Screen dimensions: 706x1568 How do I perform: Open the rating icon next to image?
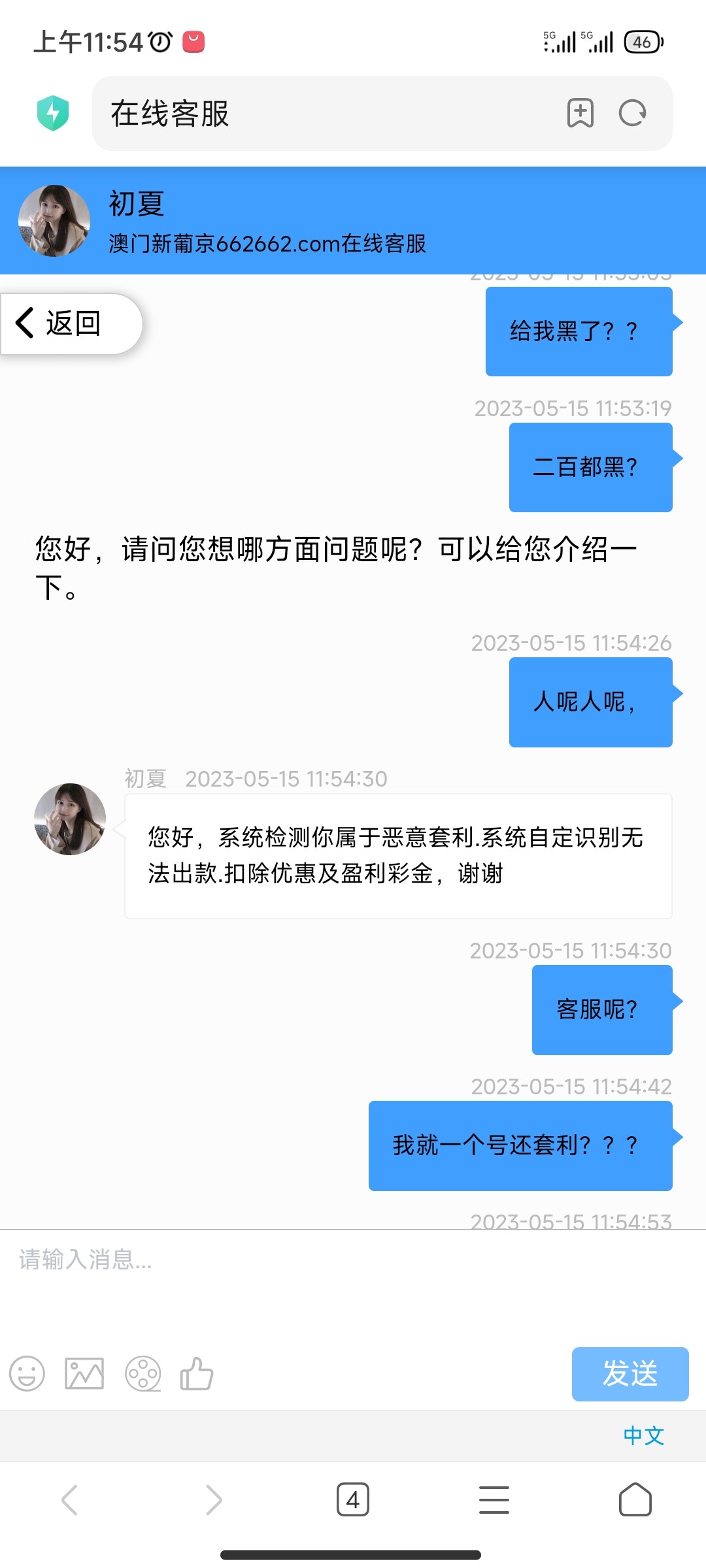coord(143,1373)
